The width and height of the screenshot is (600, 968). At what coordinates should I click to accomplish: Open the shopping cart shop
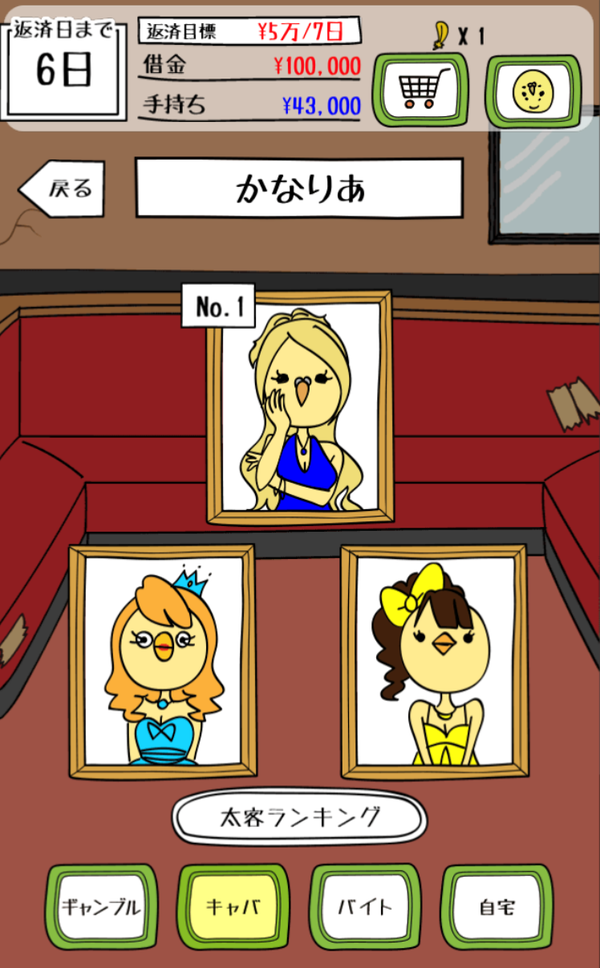click(x=420, y=90)
